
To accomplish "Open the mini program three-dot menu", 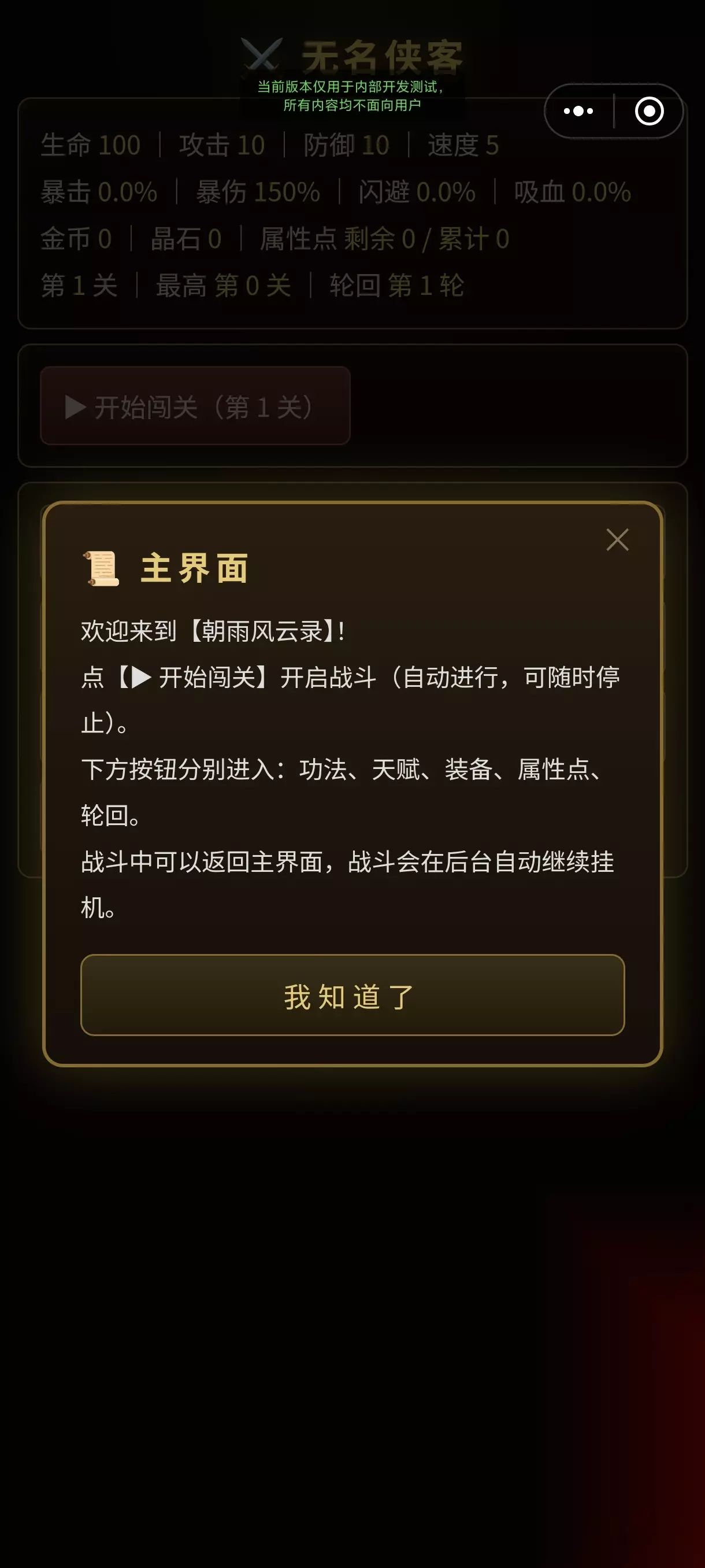I will pos(578,111).
